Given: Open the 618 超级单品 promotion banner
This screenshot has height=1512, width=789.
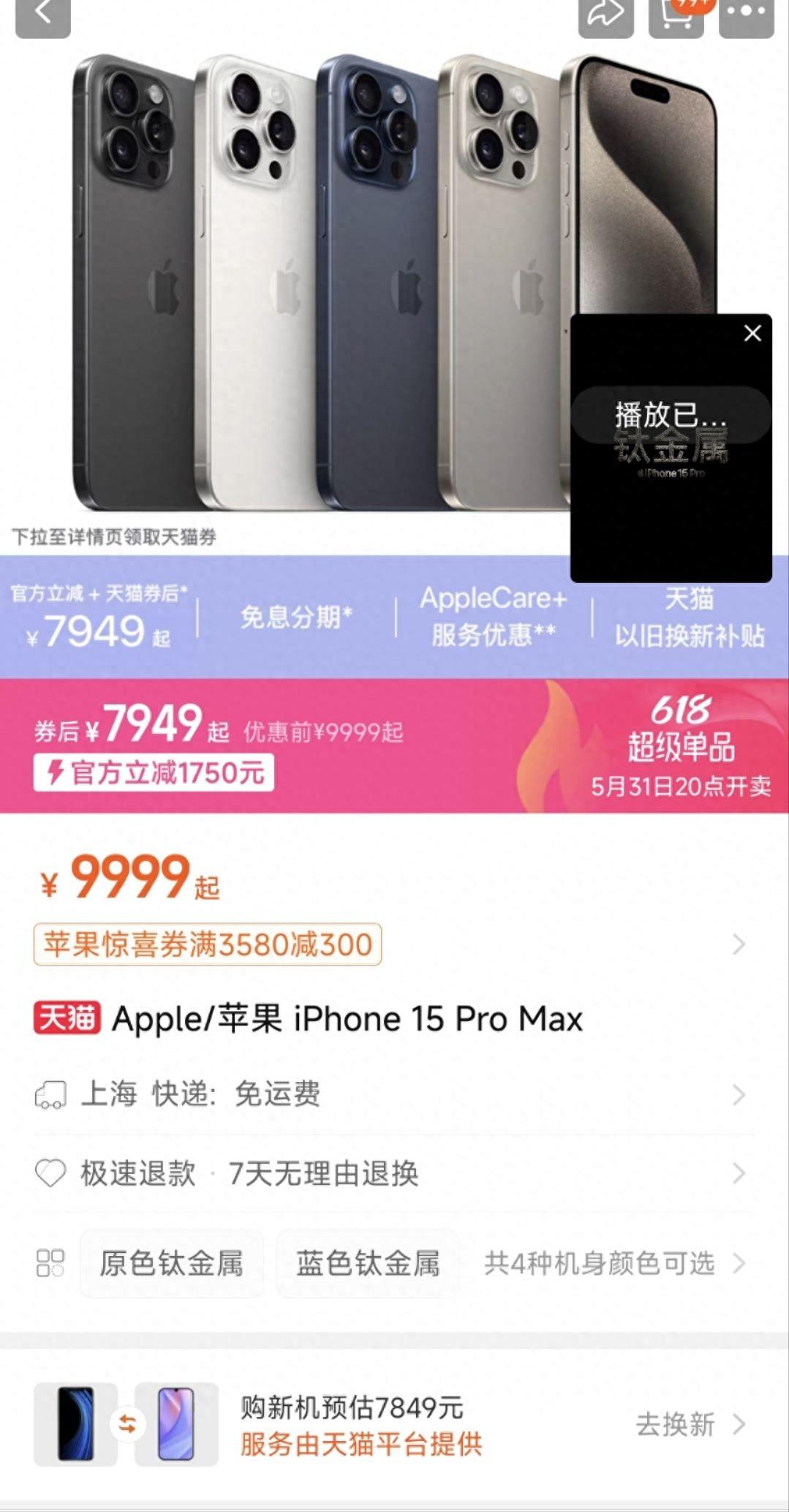Looking at the screenshot, I should pos(680,746).
